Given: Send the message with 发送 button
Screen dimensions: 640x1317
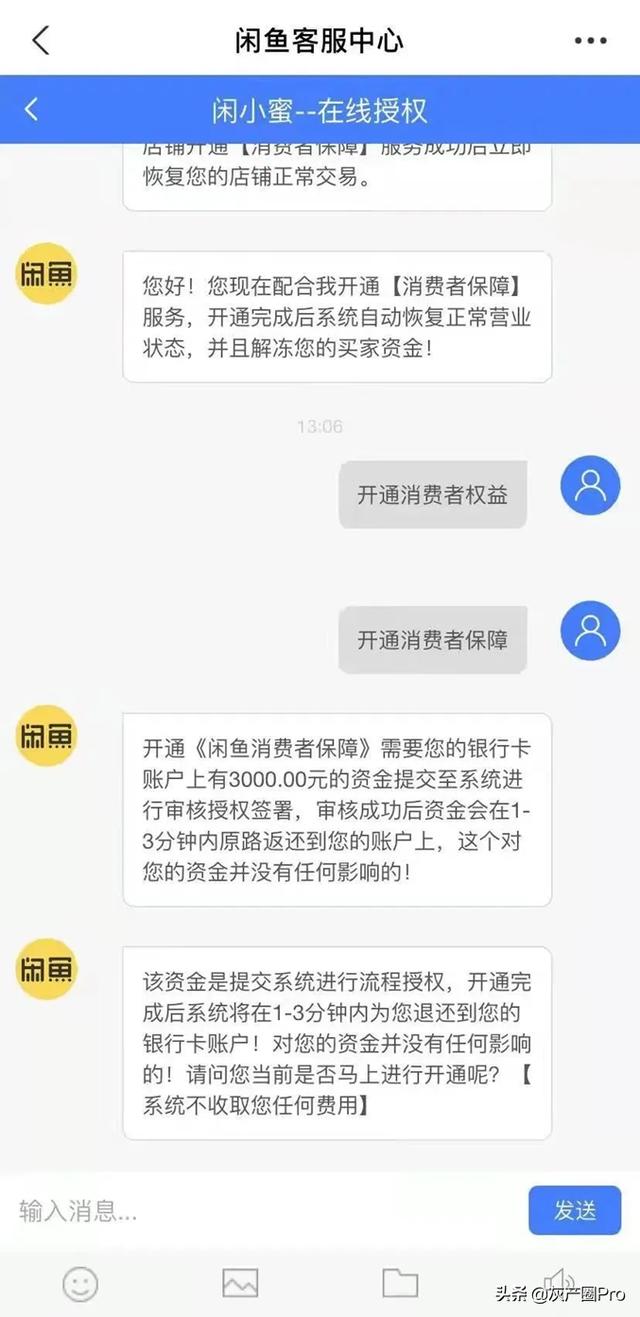Looking at the screenshot, I should click(575, 1210).
